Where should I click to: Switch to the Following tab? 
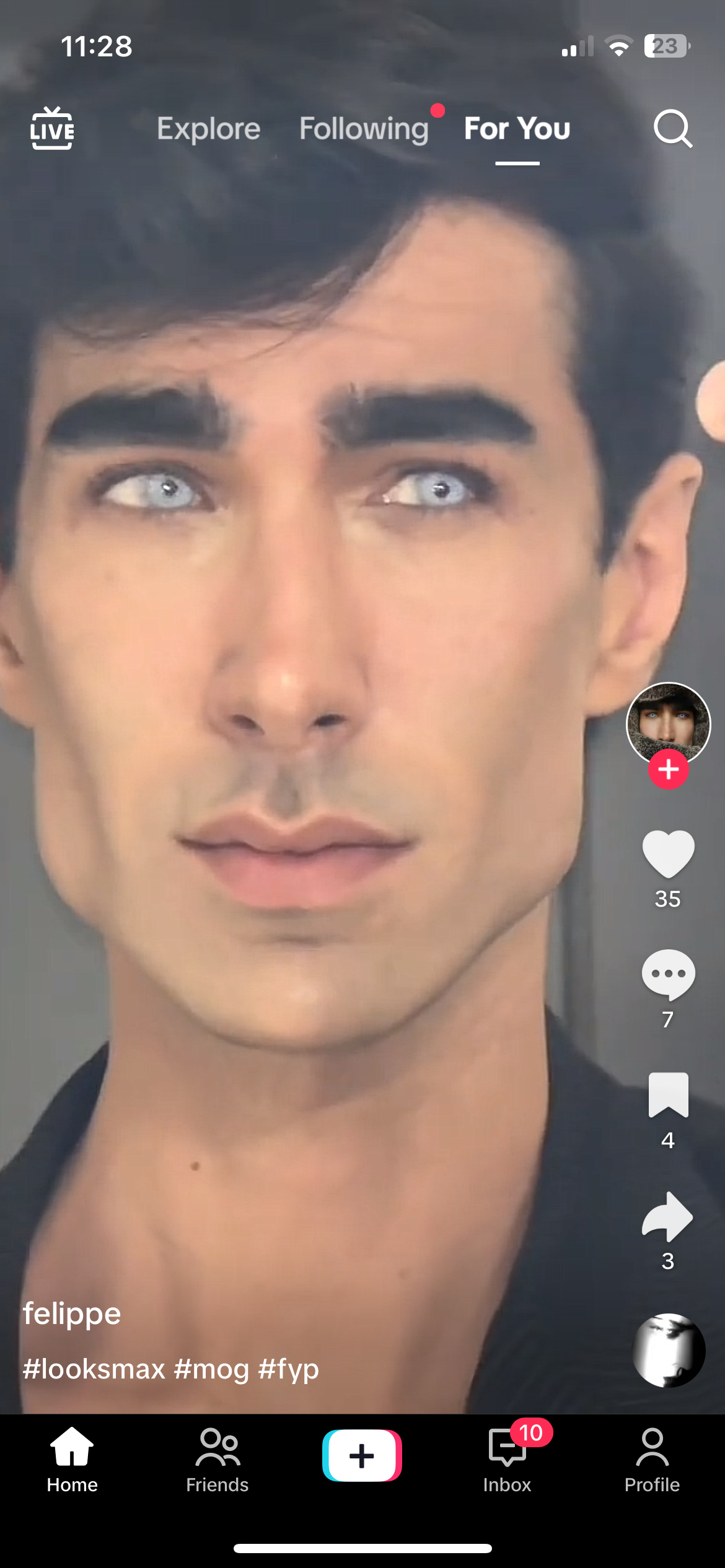(x=364, y=129)
